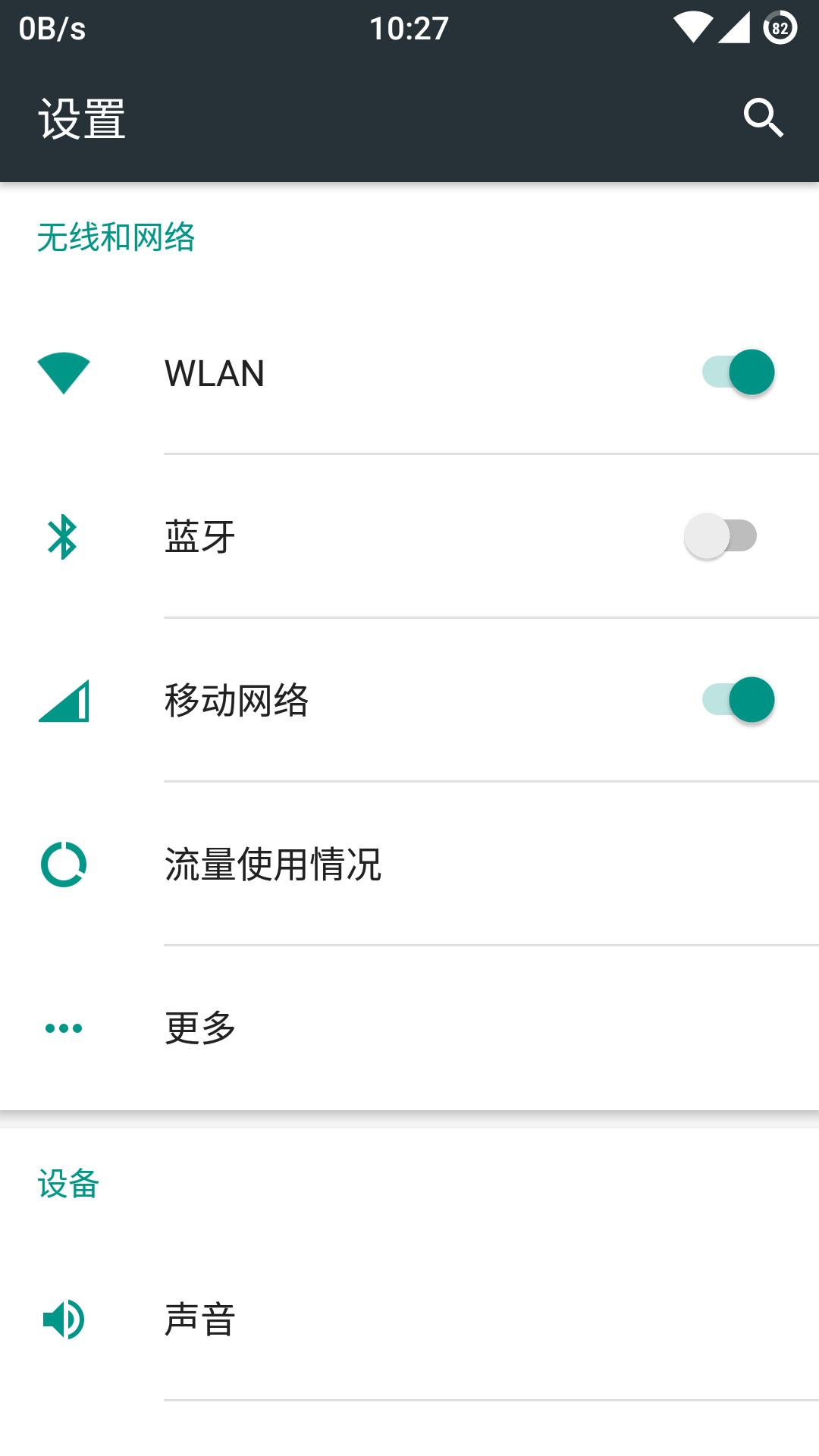The image size is (819, 1456).
Task: Open the search magnifier icon
Action: [762, 118]
